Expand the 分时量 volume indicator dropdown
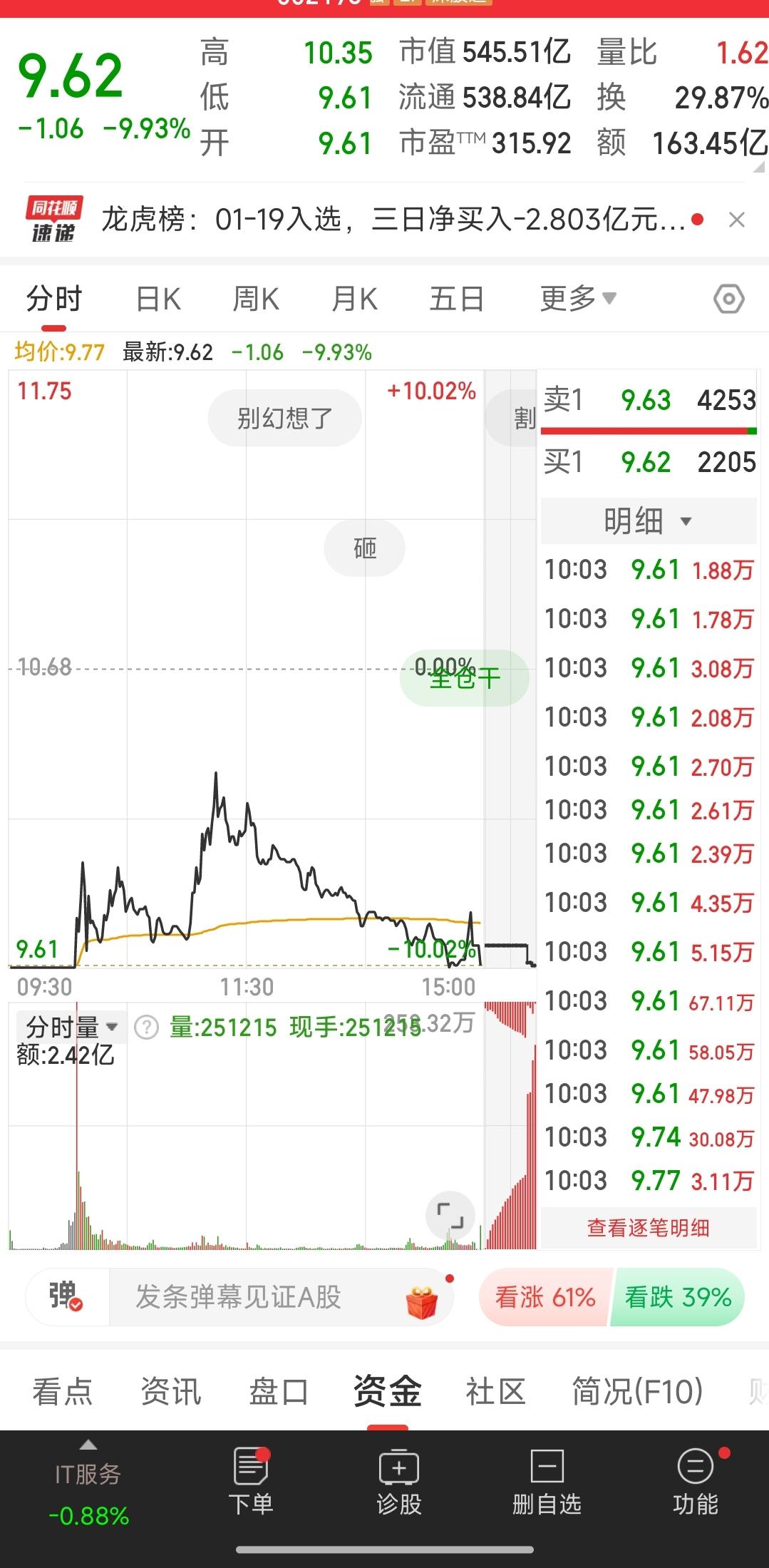Viewport: 769px width, 1568px height. [x=68, y=1026]
